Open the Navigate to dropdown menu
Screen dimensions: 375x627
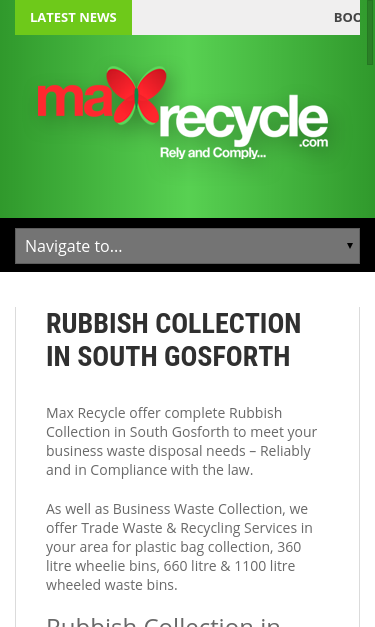187,246
